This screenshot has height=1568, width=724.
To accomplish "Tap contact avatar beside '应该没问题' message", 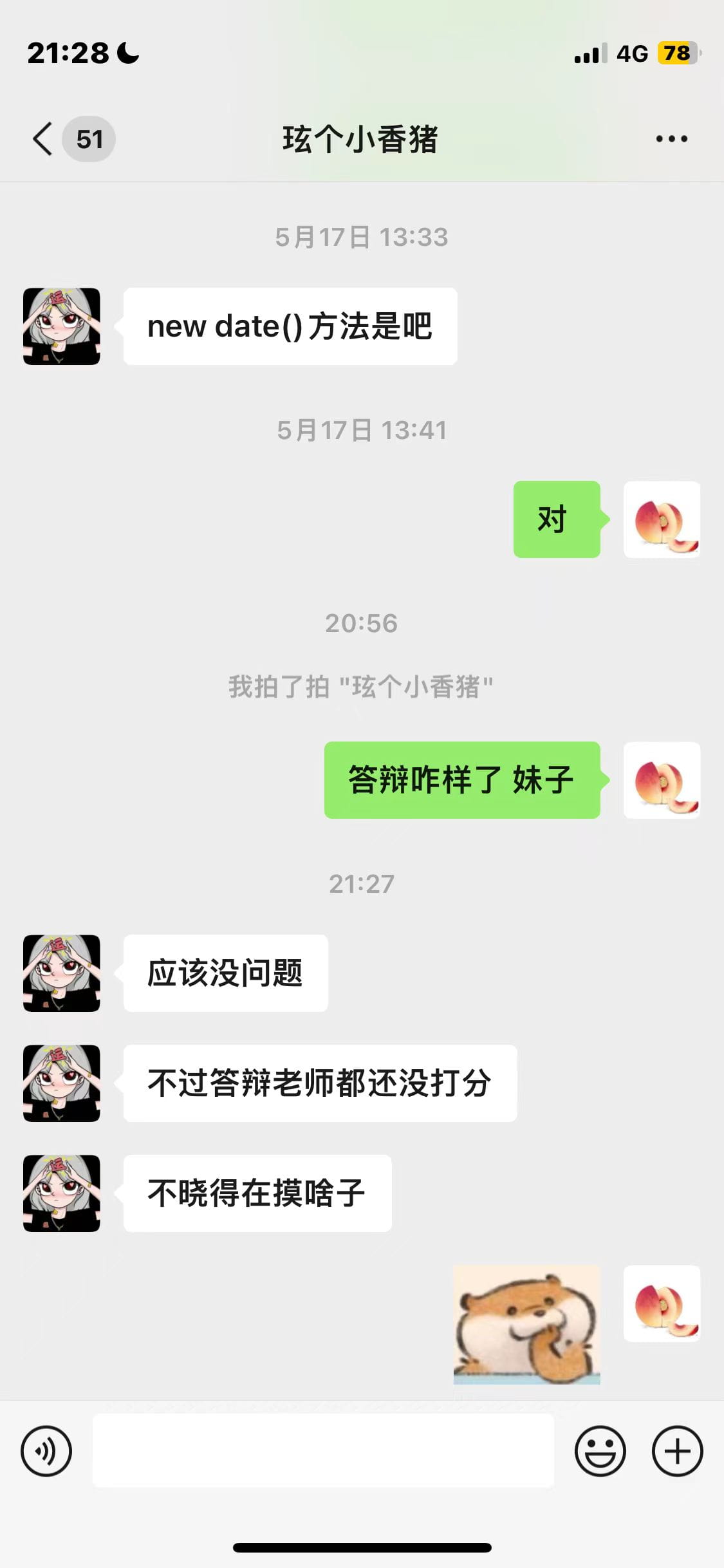I will (x=62, y=973).
